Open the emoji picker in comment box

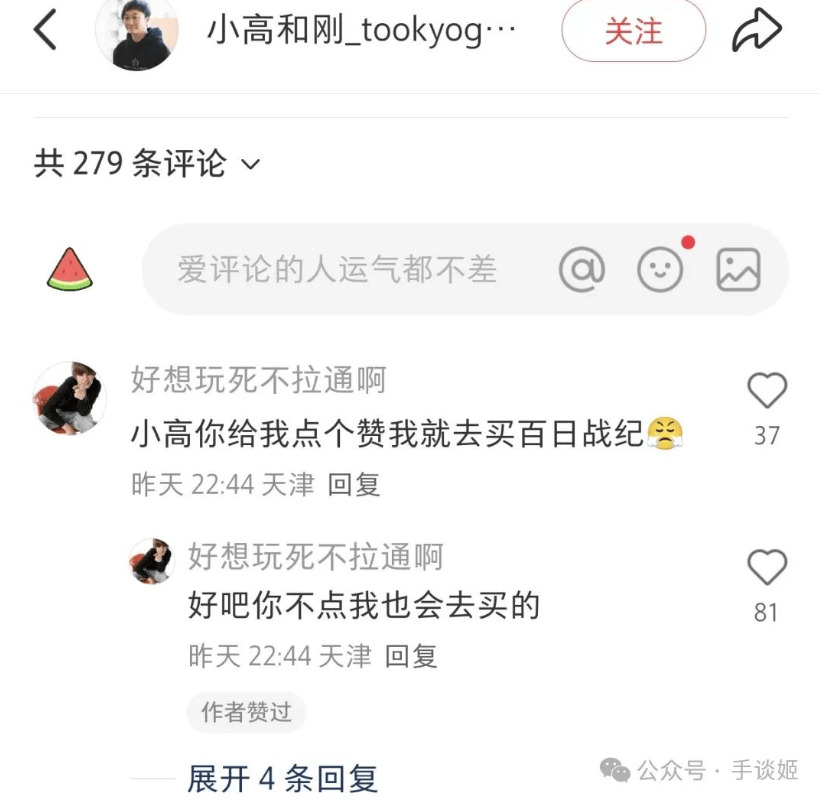(x=661, y=270)
